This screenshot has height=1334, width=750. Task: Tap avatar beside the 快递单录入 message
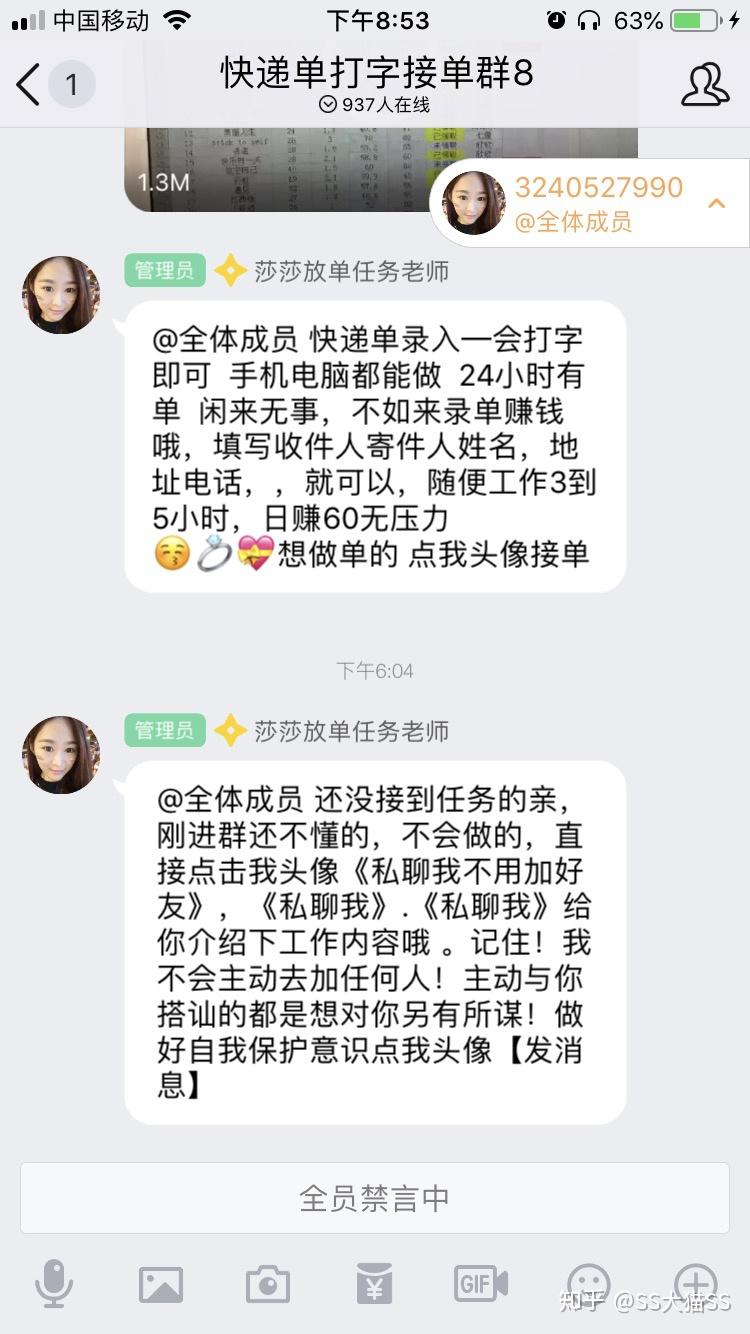61,295
